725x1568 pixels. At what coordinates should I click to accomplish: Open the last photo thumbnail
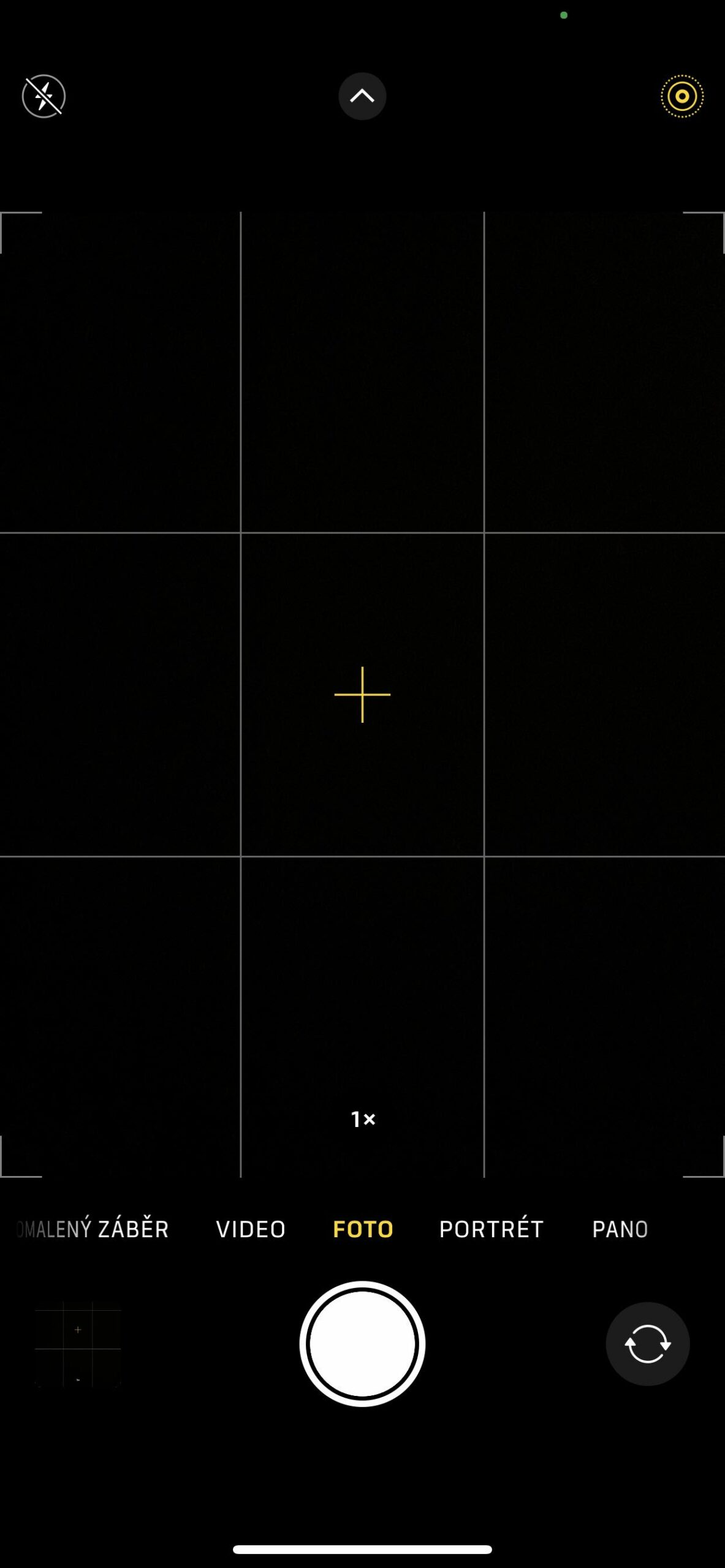tap(78, 1344)
